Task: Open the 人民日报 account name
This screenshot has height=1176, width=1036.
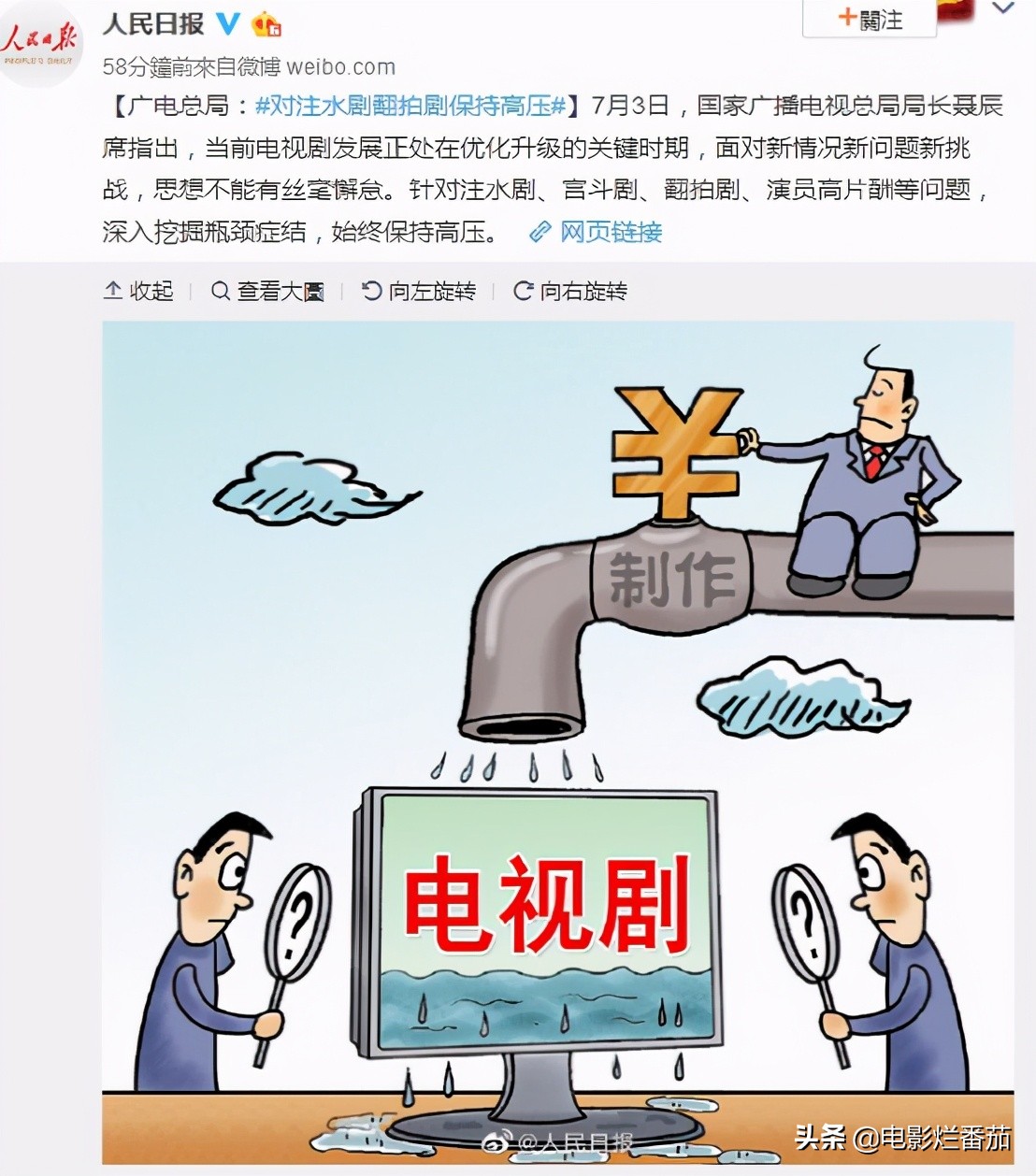Action: tap(154, 23)
